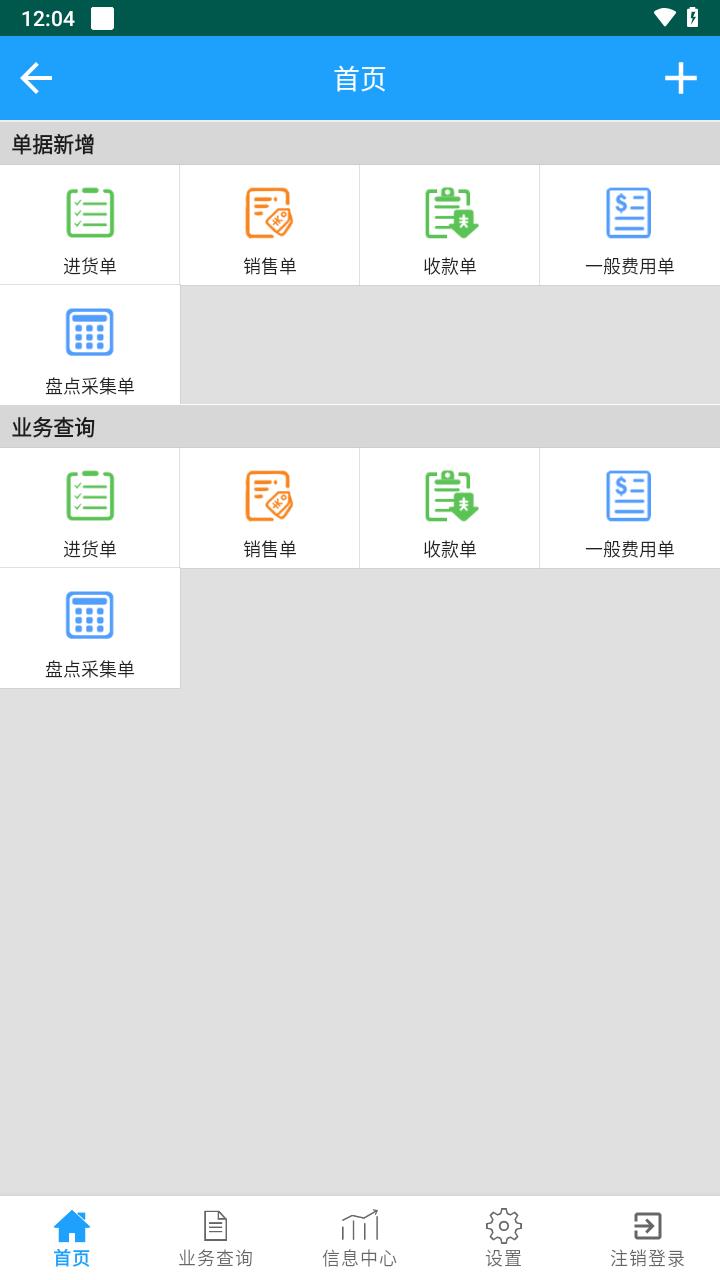Query 收款单 in the 业务查询 section

pos(450,508)
